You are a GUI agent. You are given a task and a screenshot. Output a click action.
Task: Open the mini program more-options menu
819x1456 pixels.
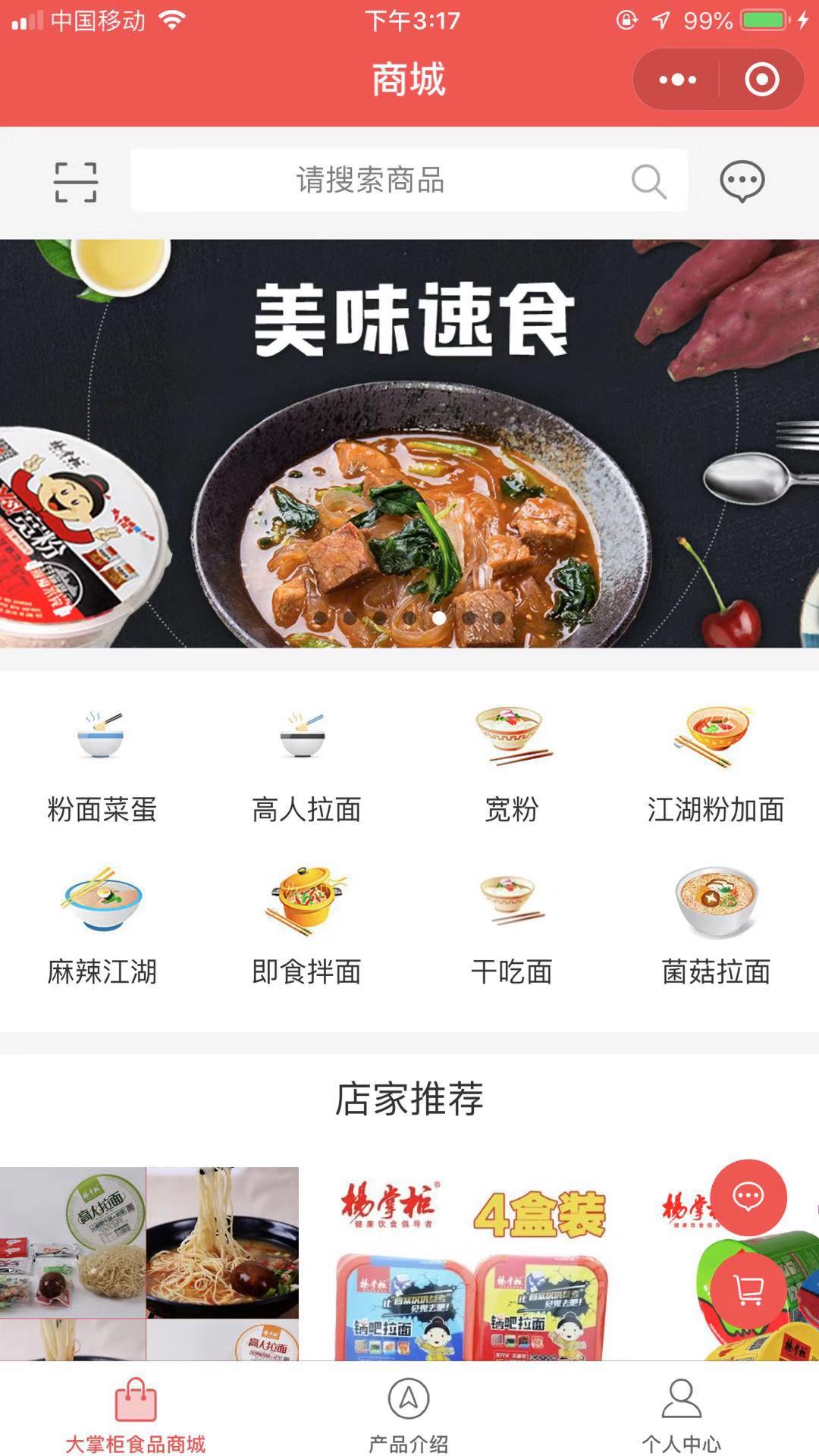(677, 80)
